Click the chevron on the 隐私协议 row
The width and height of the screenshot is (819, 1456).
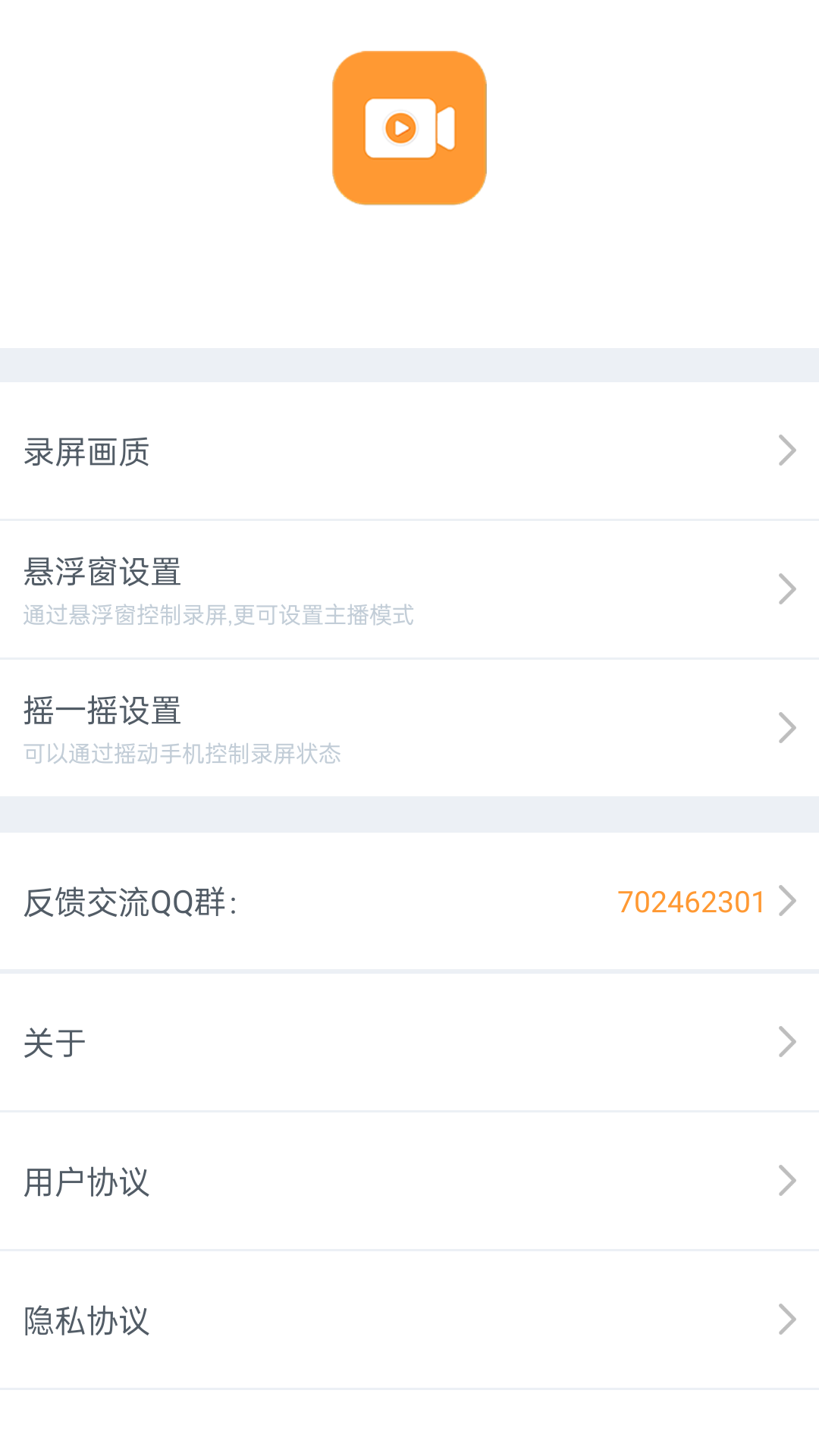click(788, 1321)
